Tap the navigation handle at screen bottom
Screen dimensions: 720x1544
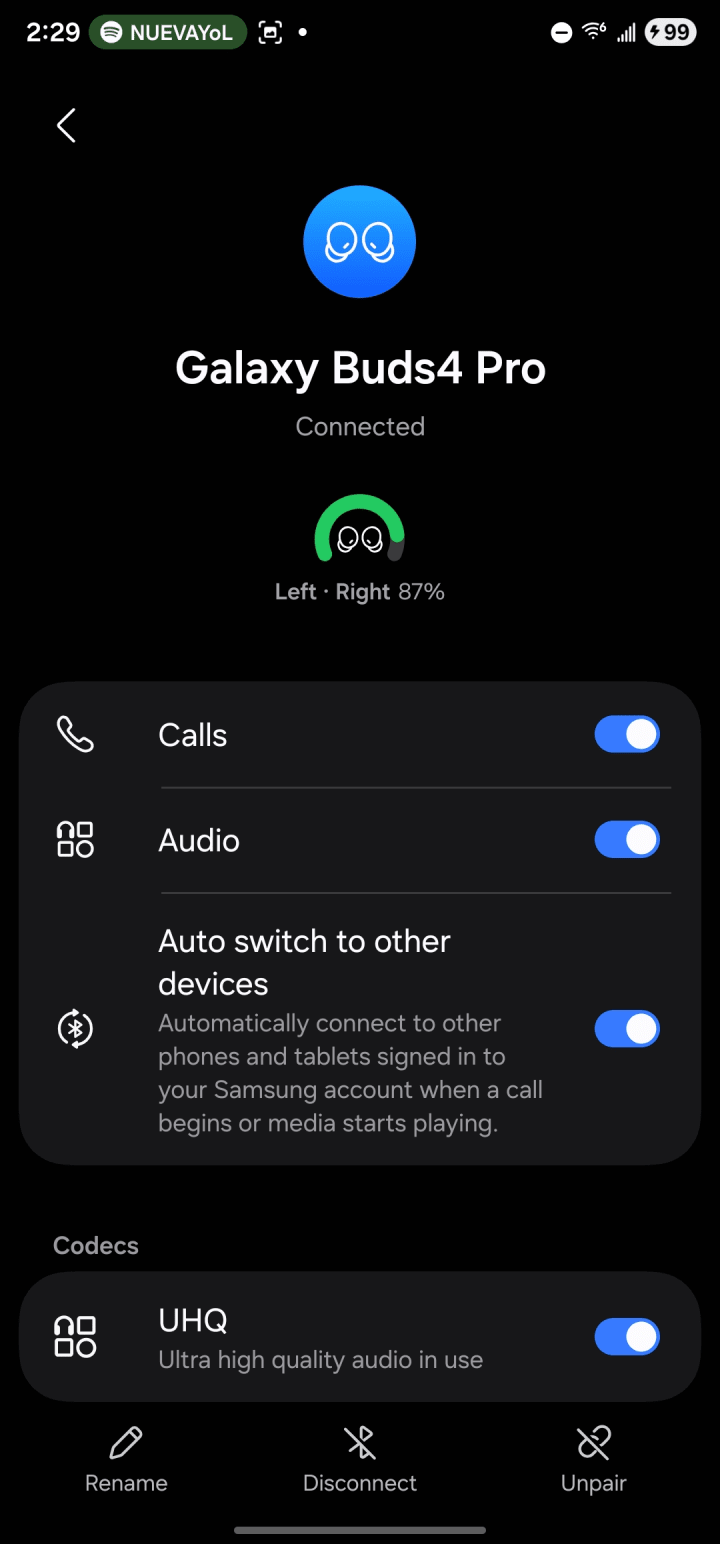pyautogui.click(x=359, y=1529)
